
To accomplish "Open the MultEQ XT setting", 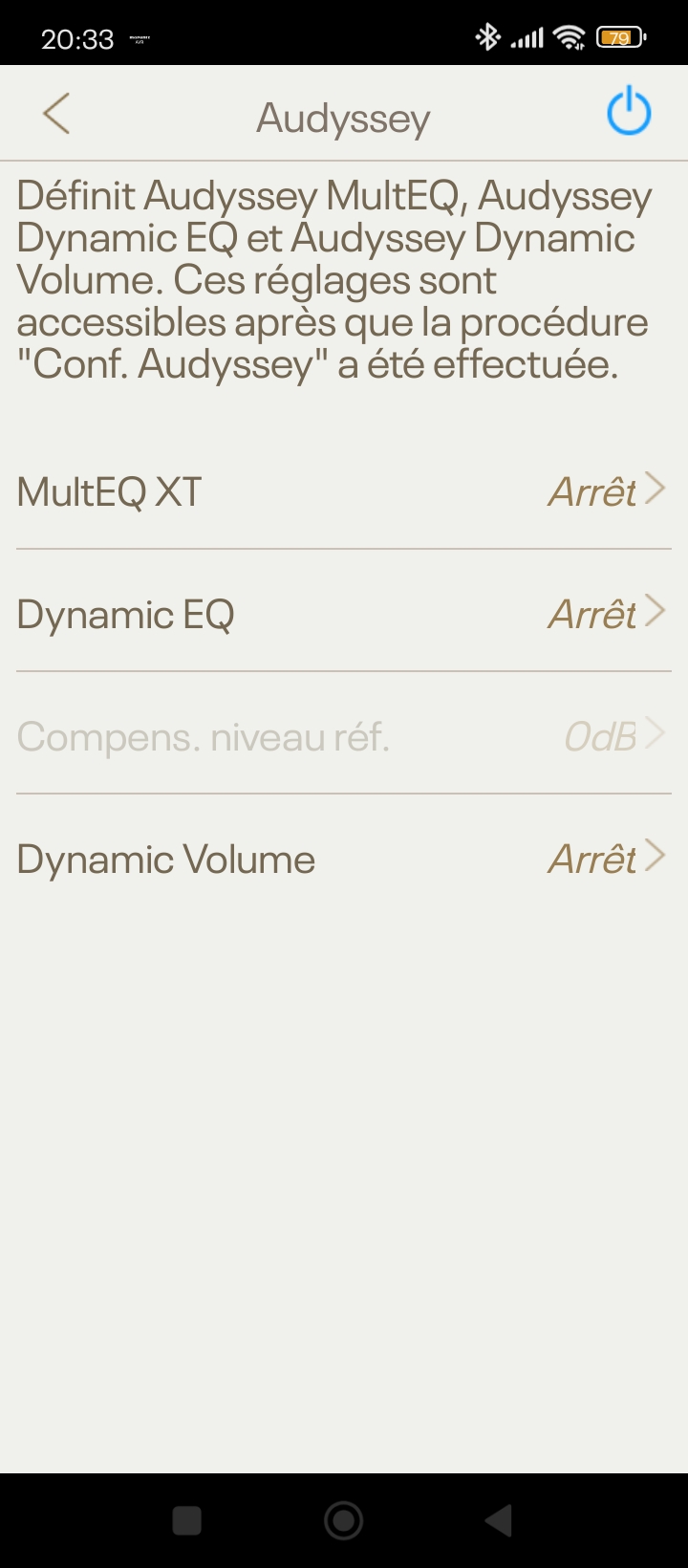I will click(344, 491).
